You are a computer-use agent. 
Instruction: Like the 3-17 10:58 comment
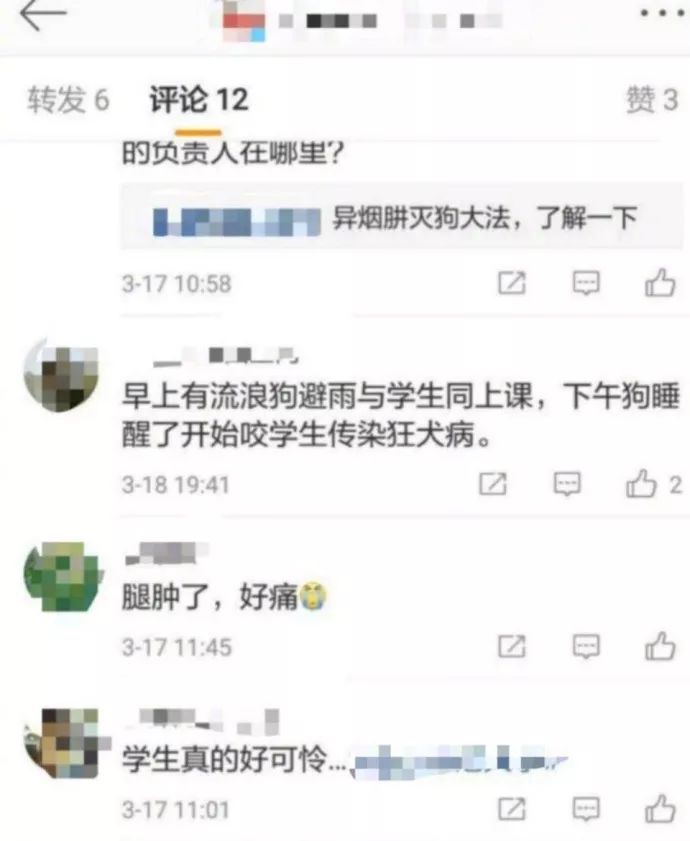[x=660, y=284]
